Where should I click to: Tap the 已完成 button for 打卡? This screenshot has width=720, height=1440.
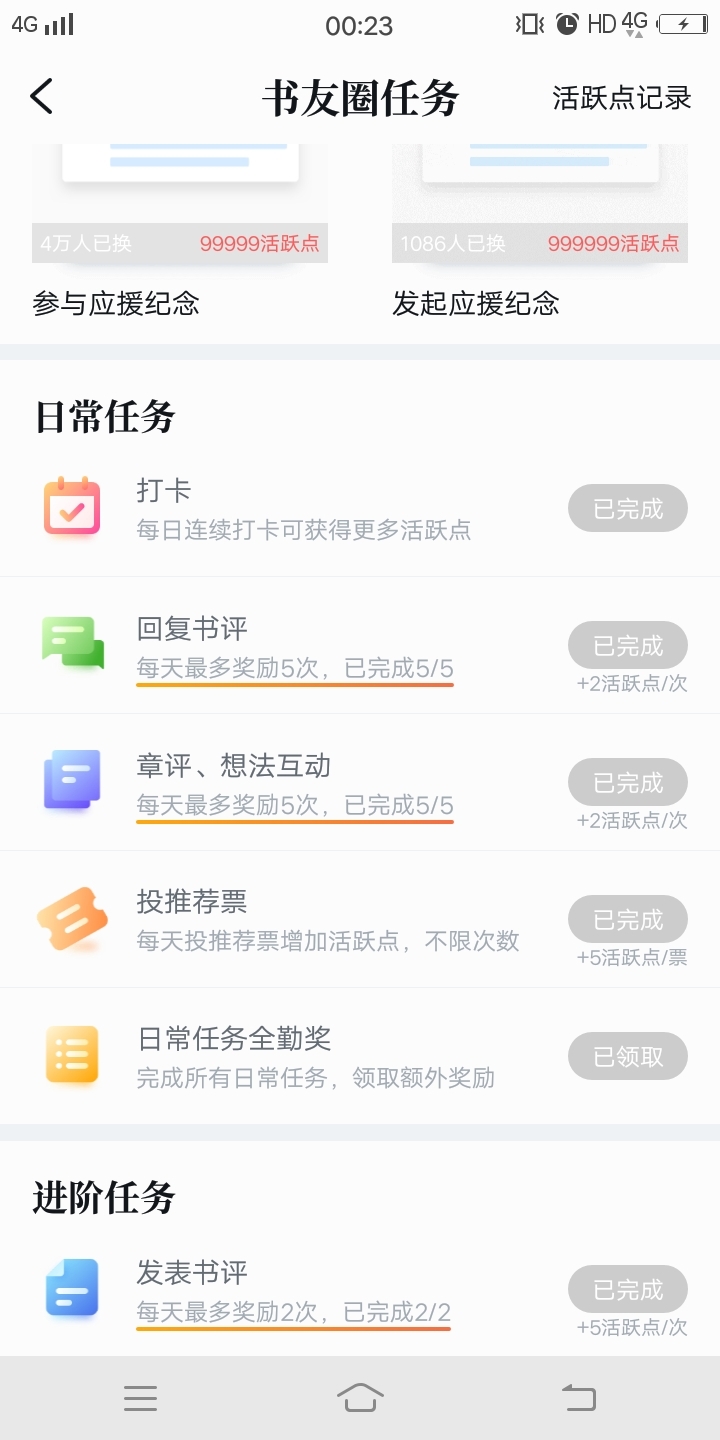pos(628,509)
